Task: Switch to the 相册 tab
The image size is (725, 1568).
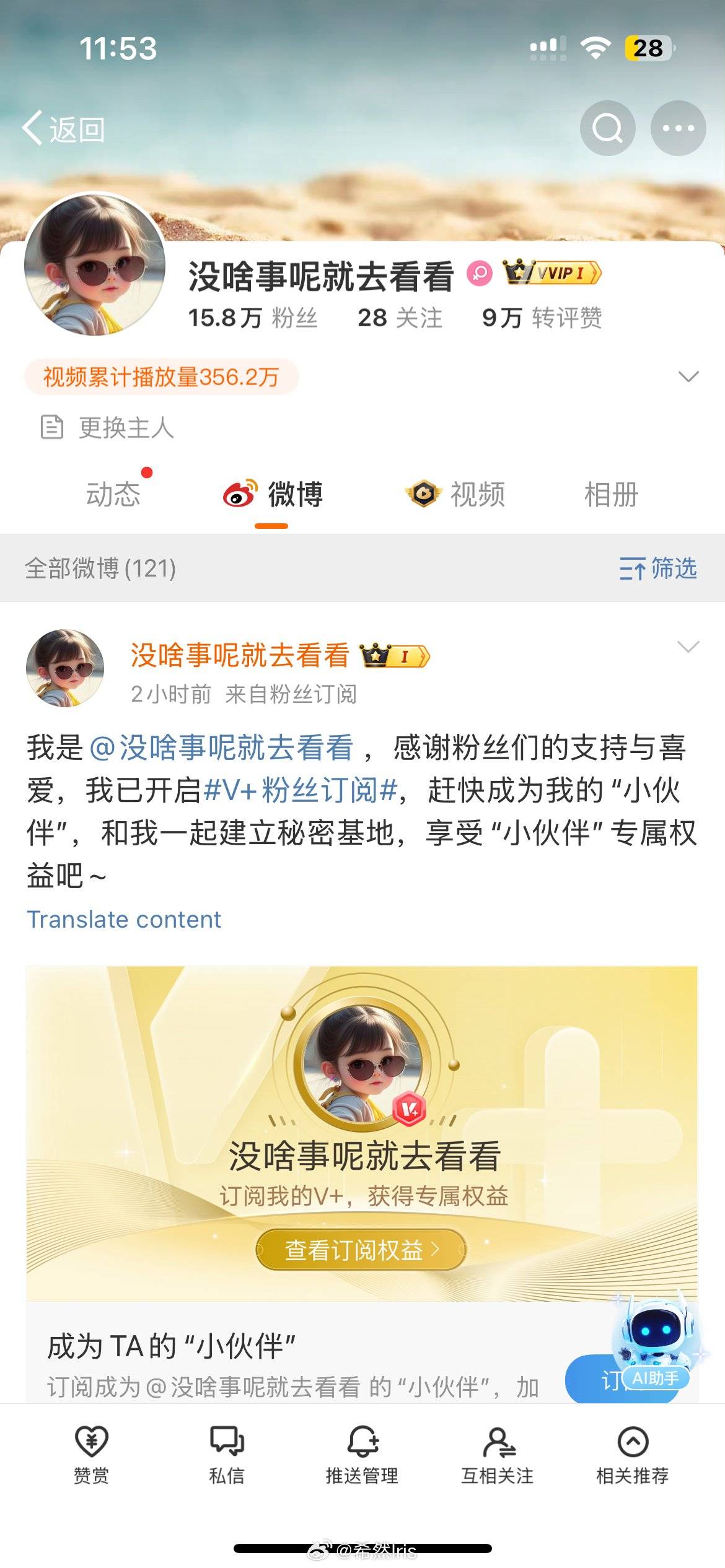Action: pos(611,494)
